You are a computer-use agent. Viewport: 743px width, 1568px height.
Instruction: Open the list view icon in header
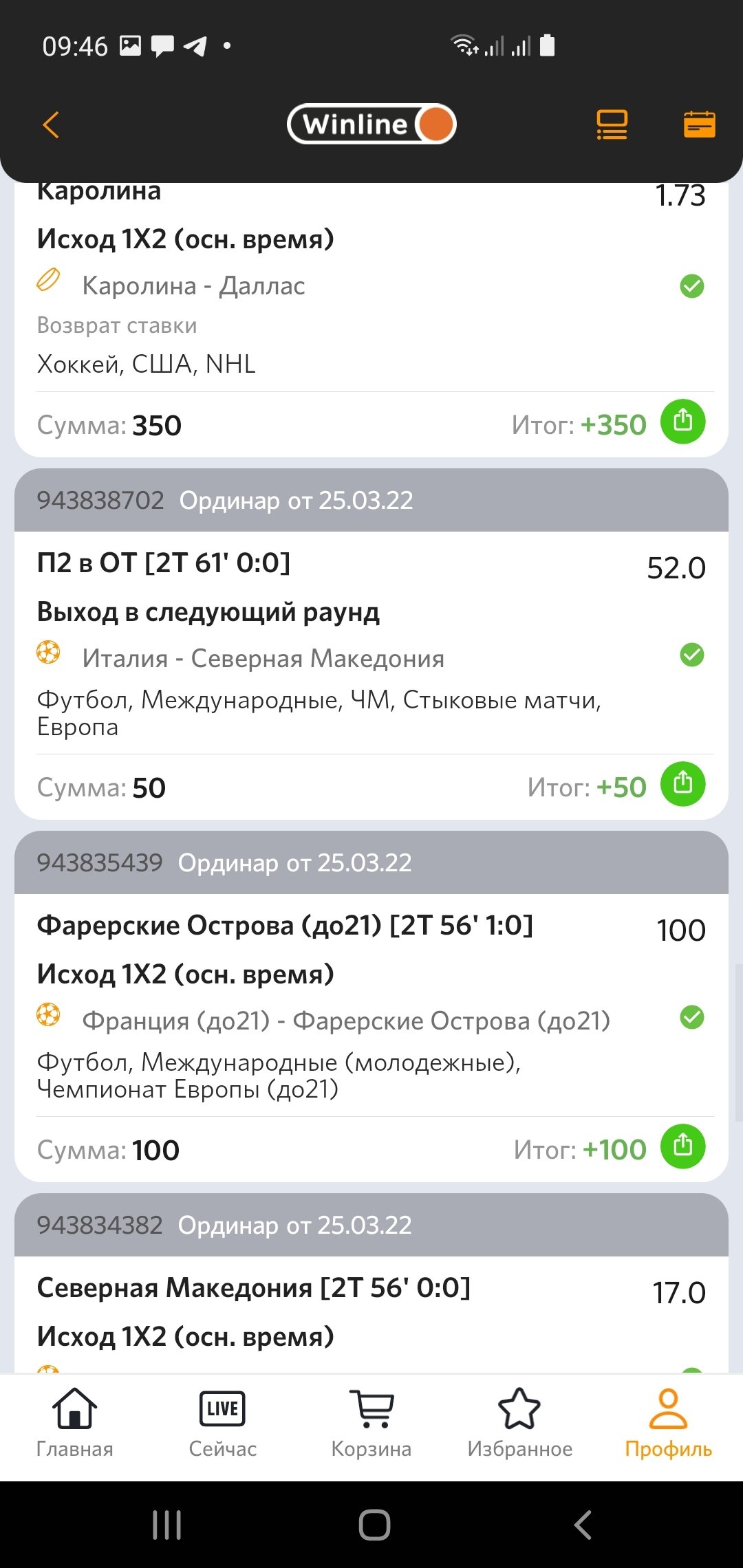tap(612, 125)
